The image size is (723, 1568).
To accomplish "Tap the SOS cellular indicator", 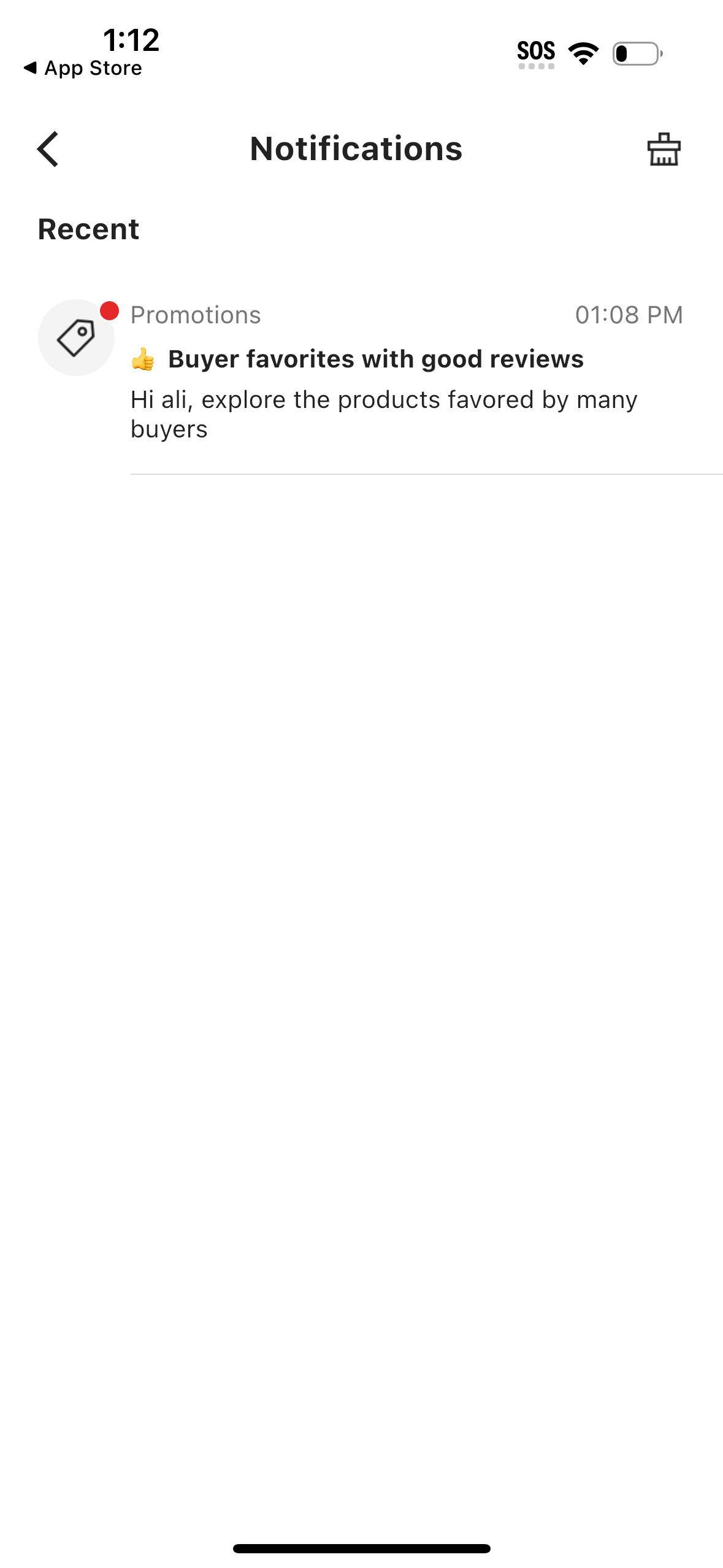I will pyautogui.click(x=537, y=52).
